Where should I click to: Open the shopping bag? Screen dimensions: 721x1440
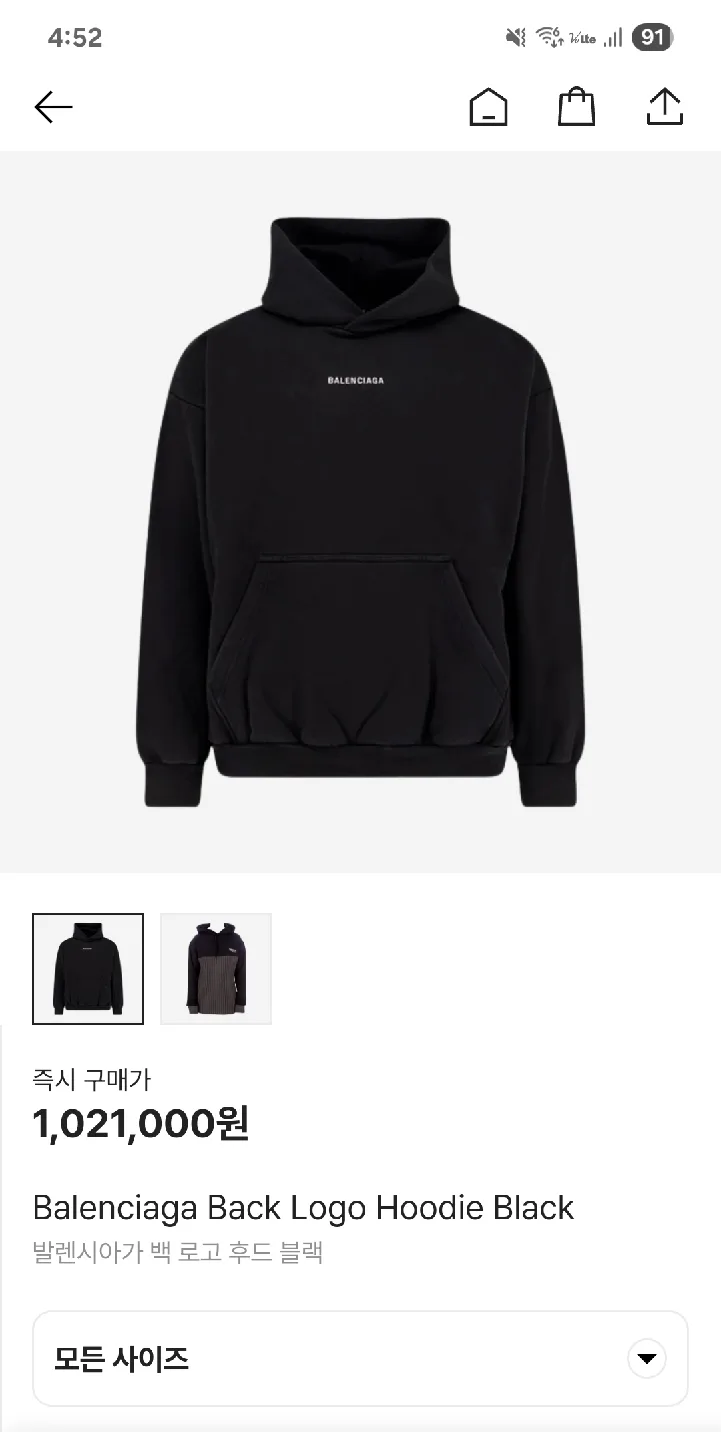576,107
